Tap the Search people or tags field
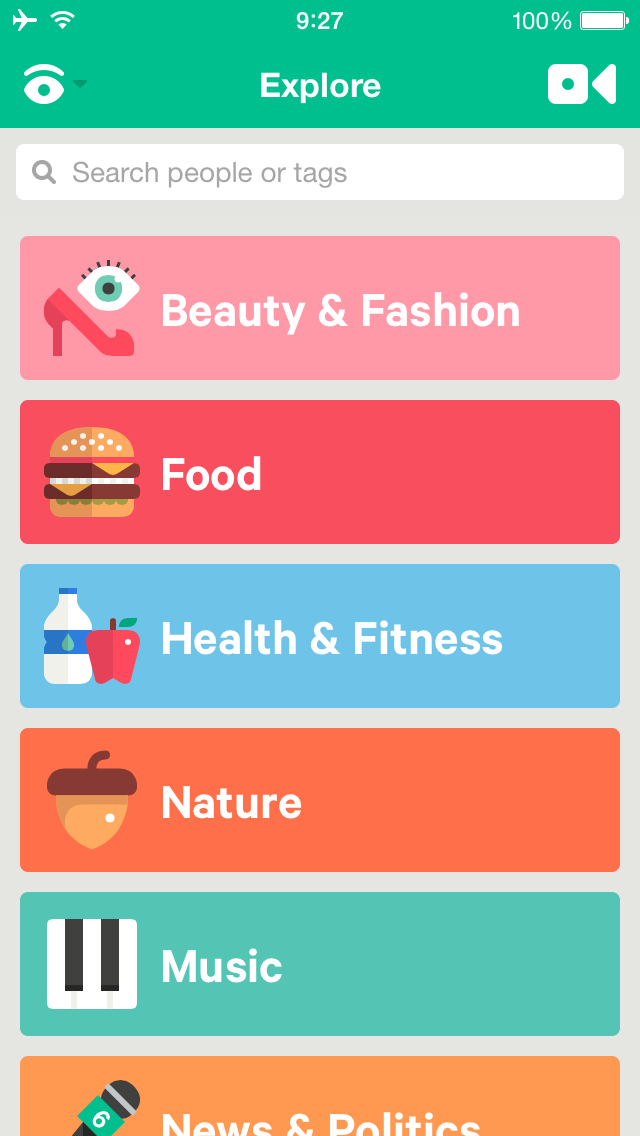The image size is (640, 1136). point(320,173)
